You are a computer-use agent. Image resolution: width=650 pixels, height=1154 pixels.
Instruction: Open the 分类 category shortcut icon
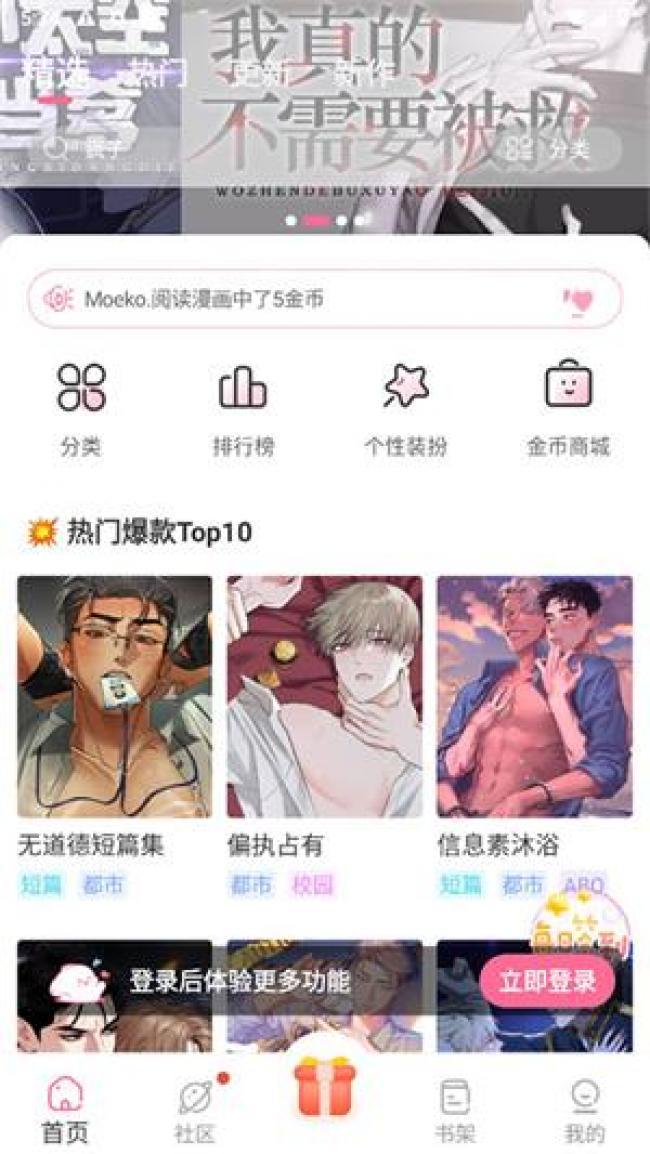tap(81, 408)
